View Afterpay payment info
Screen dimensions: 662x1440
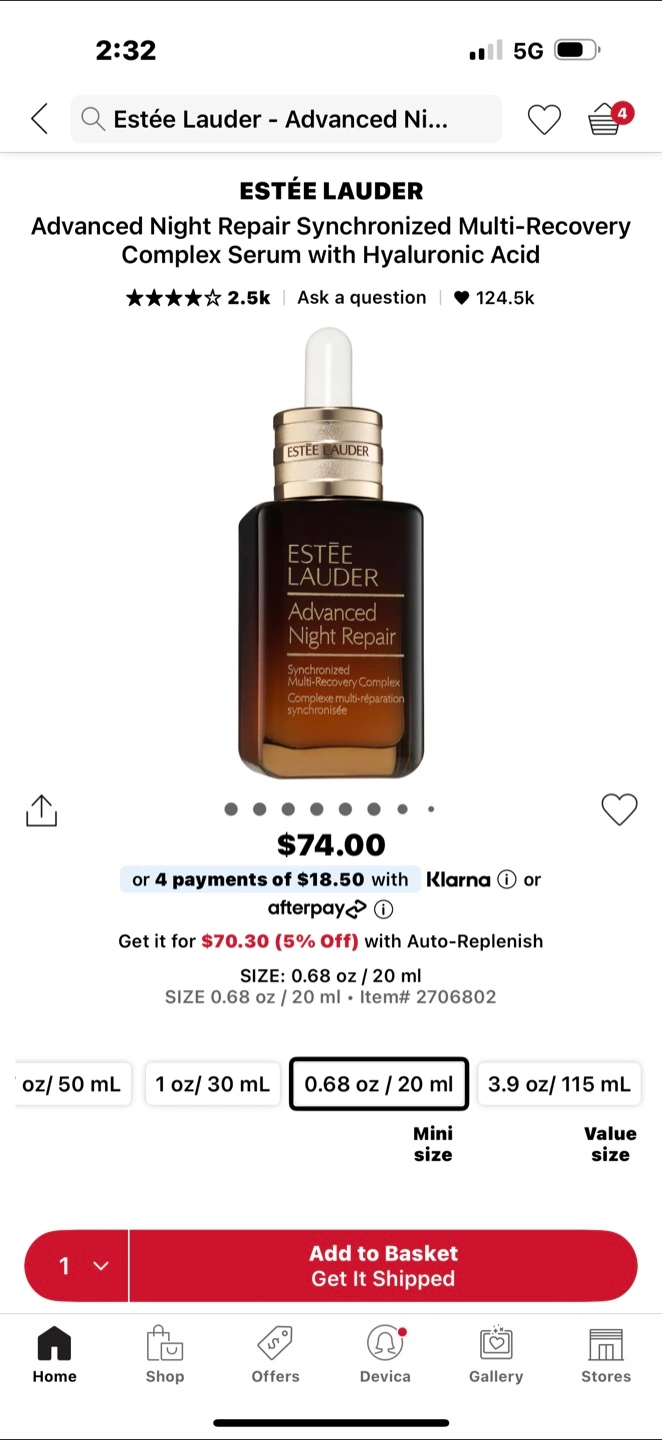click(384, 909)
